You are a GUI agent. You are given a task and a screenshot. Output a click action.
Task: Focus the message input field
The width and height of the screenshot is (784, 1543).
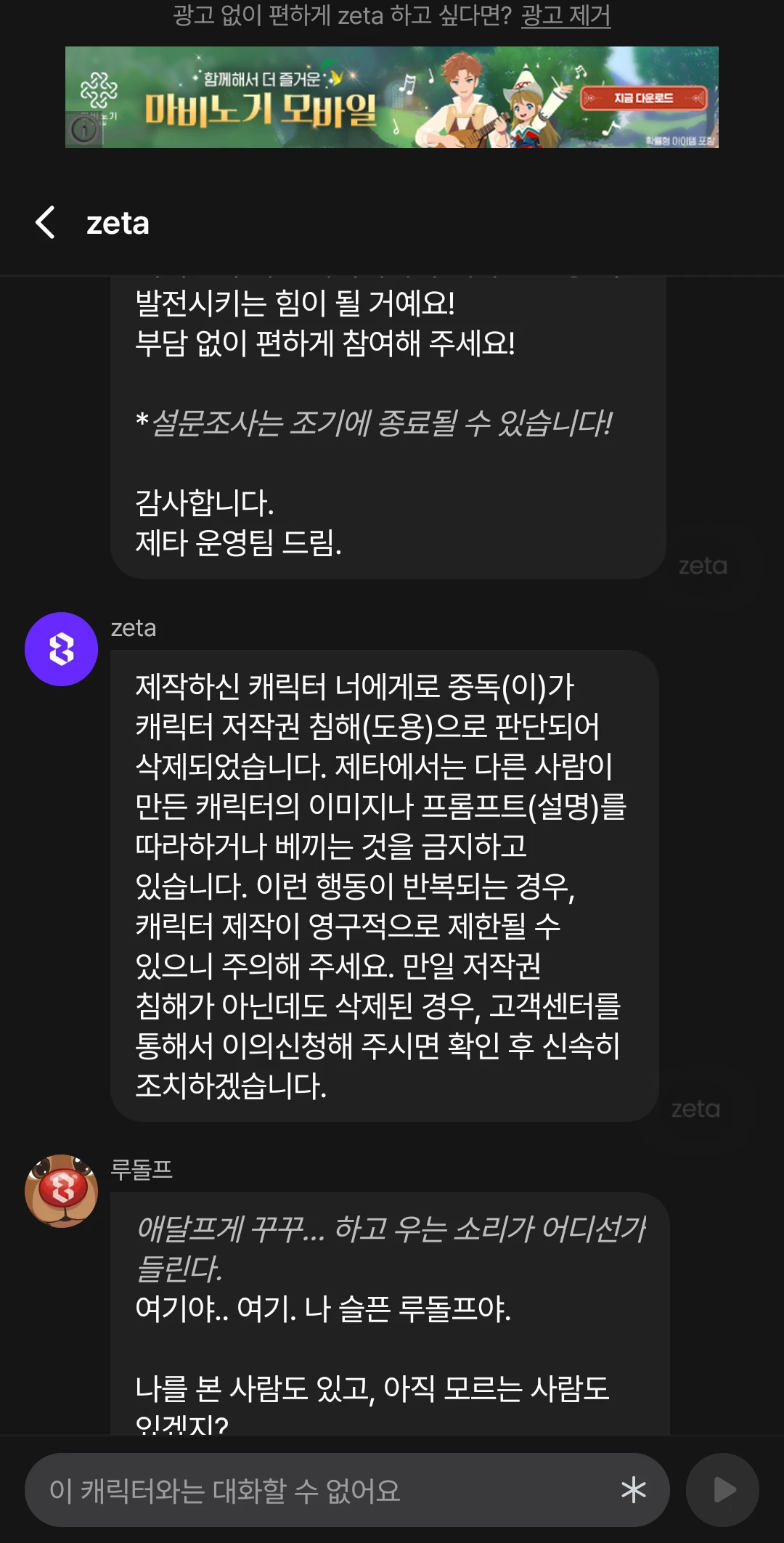coord(319,1490)
